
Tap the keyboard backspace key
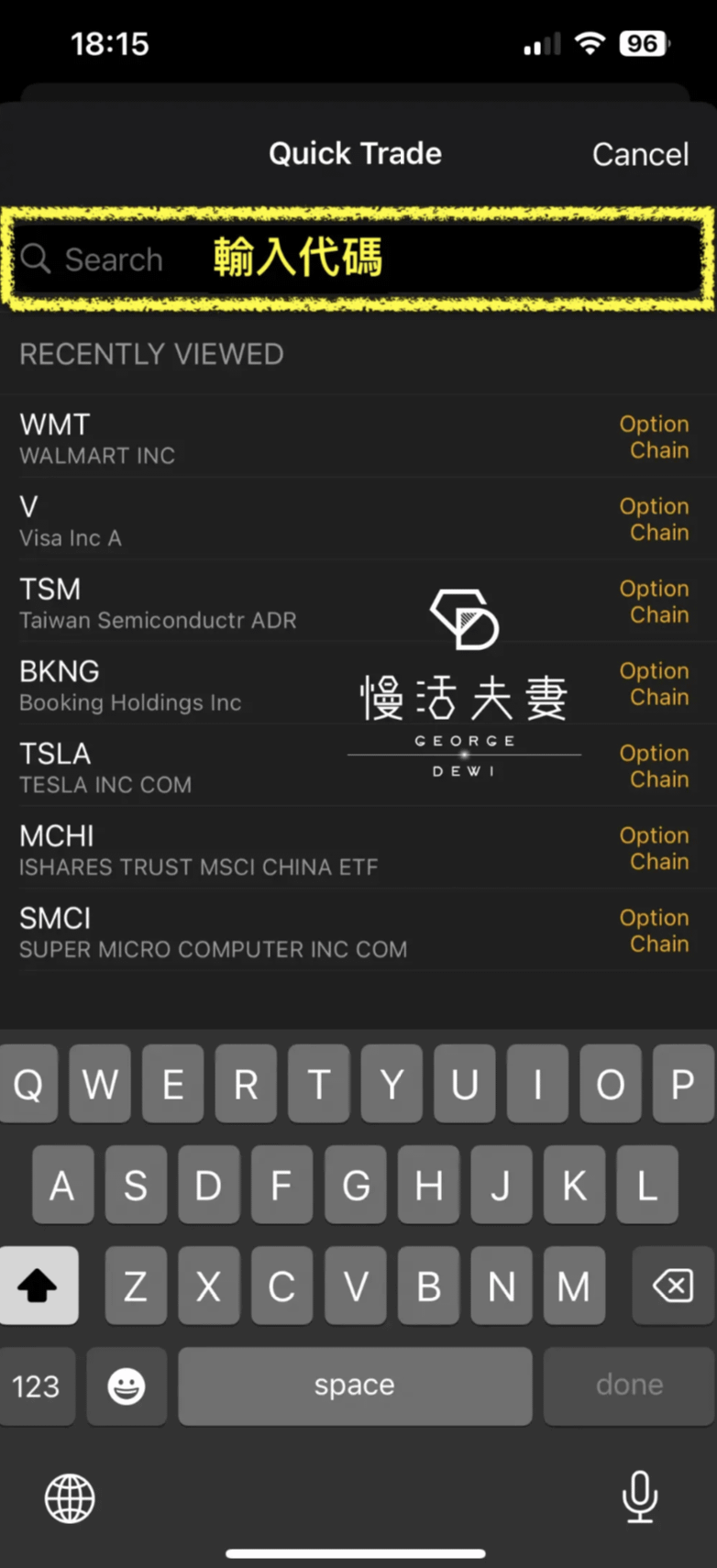[673, 1286]
